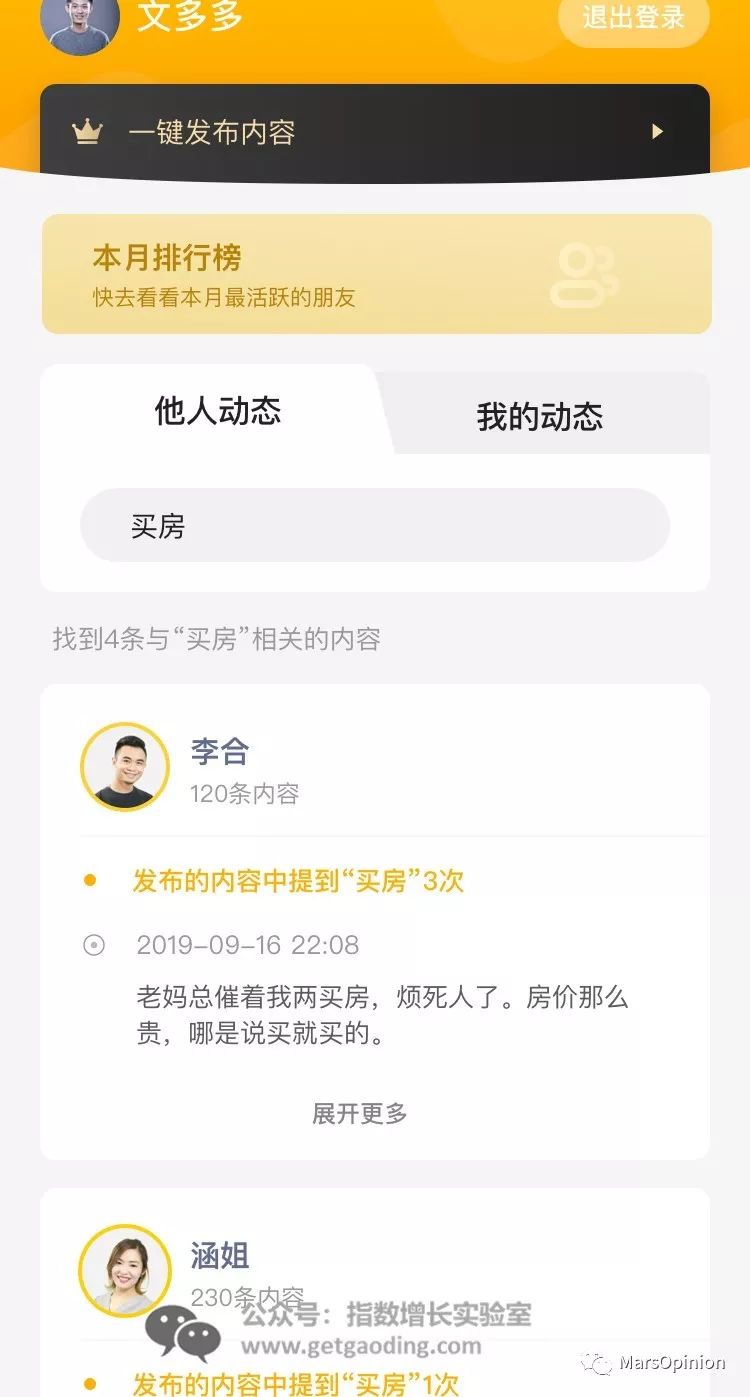Tap the 退出登录 logout button
The height and width of the screenshot is (1397, 750).
(x=633, y=18)
